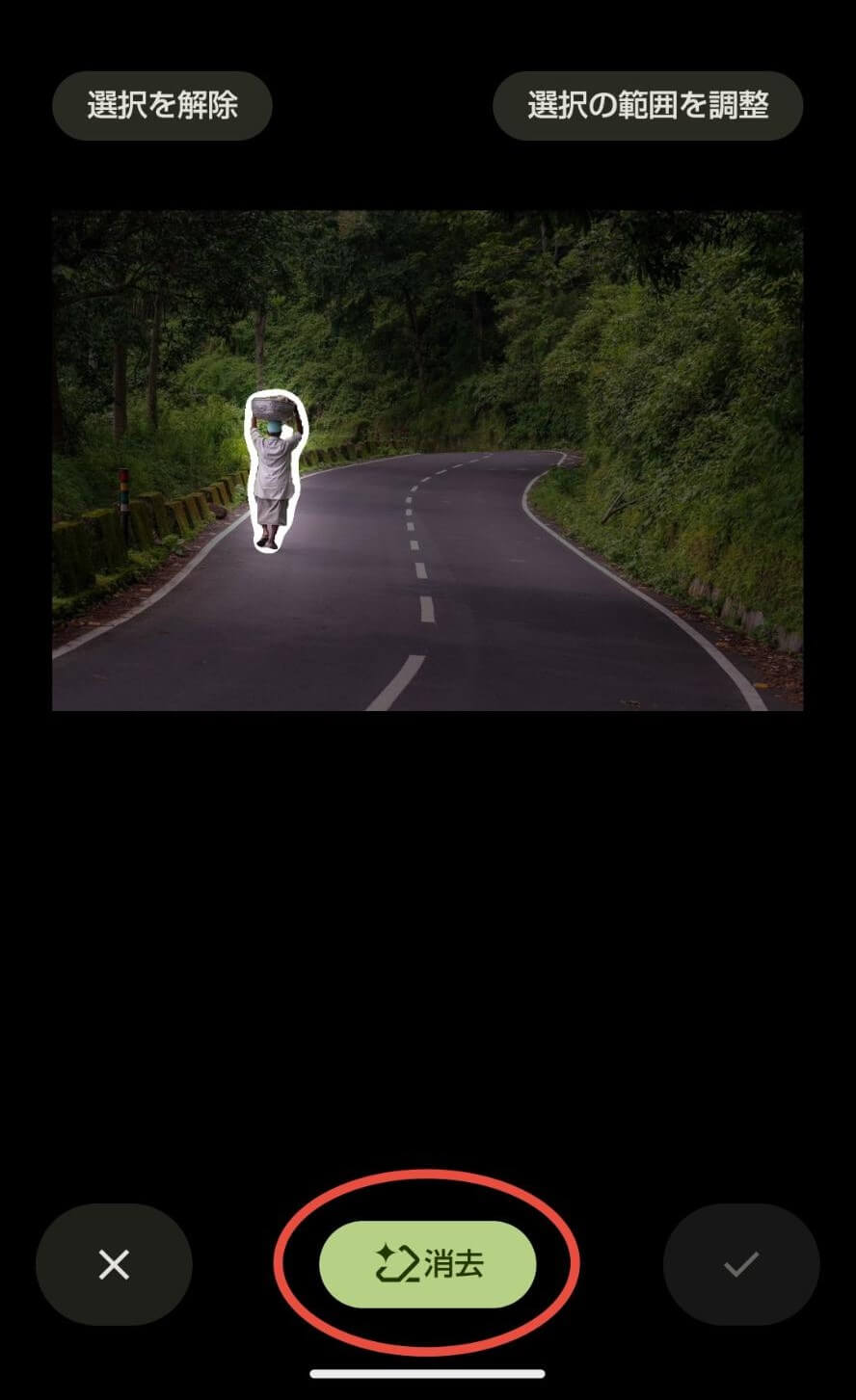856x1400 pixels.
Task: Confirm the edit with the checkmark
Action: pyautogui.click(x=740, y=1264)
